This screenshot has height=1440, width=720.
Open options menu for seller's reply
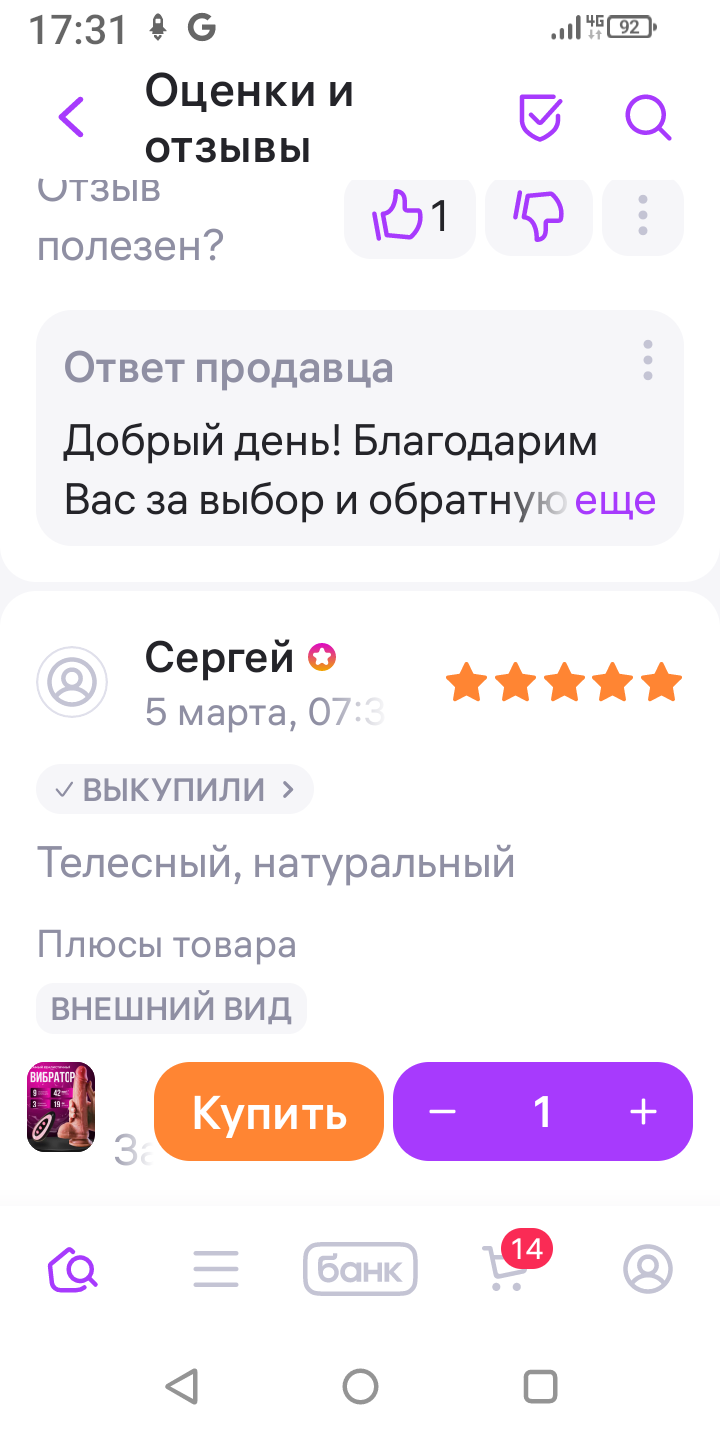click(648, 360)
